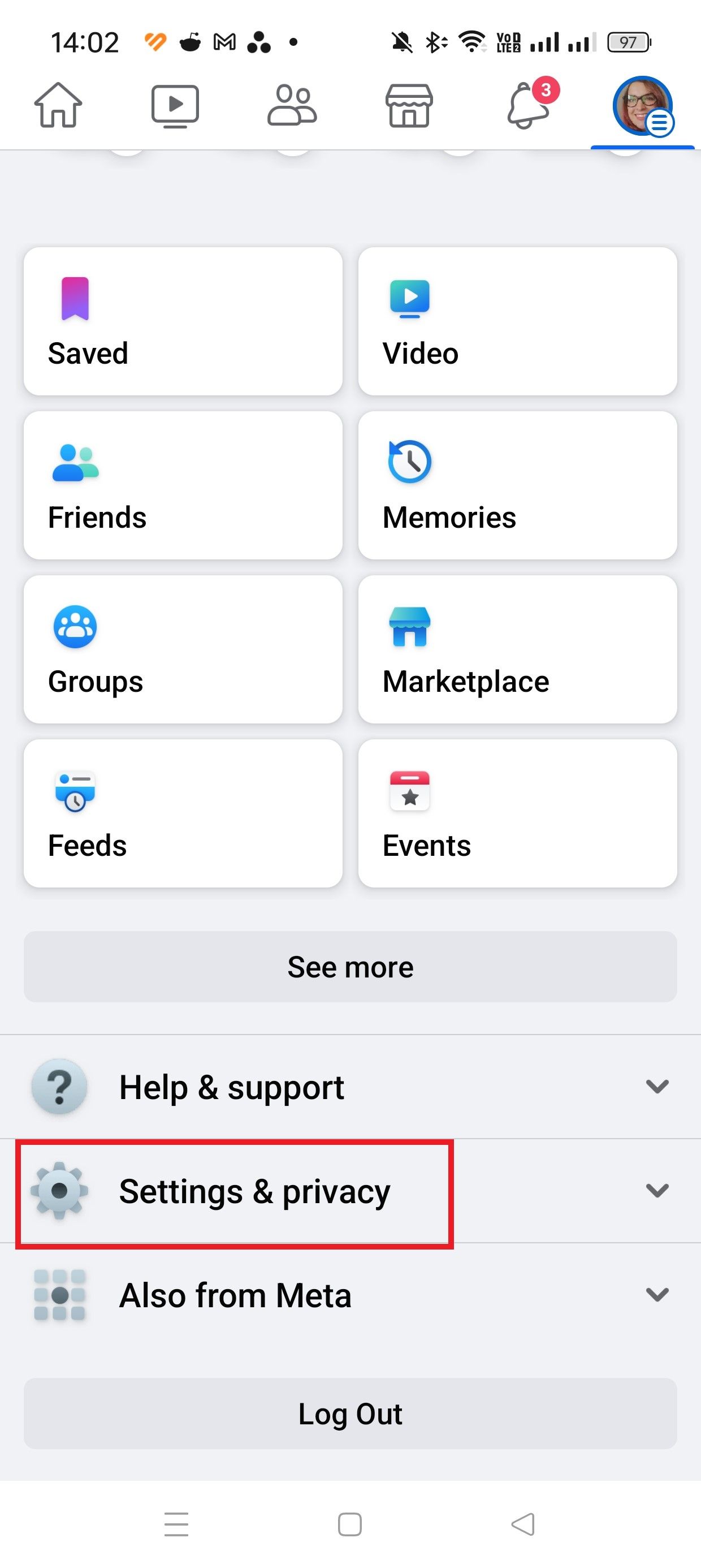Expand Settings & privacy section
The height and width of the screenshot is (1568, 701).
(350, 1191)
